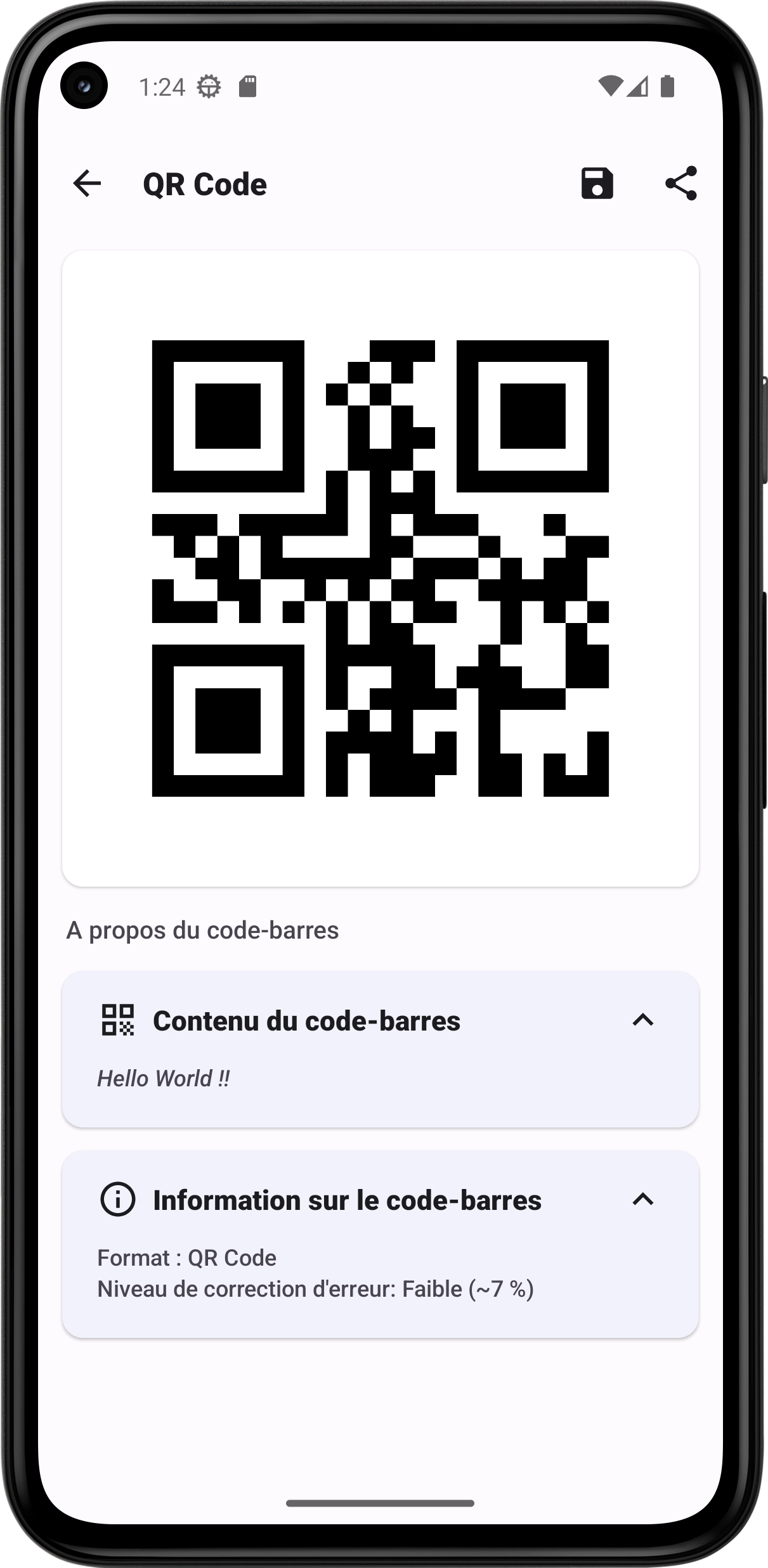Collapse the Information sur le code-barres section

[642, 1199]
